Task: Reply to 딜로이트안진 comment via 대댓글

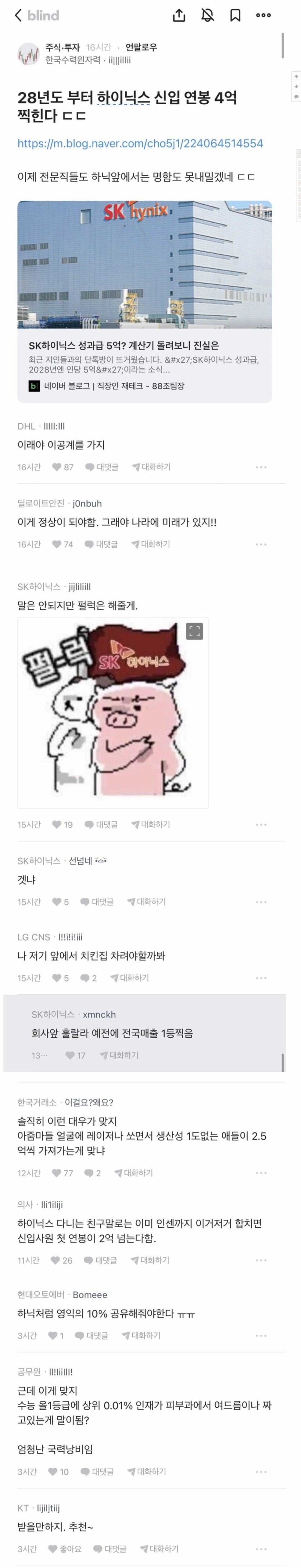Action: tap(102, 544)
